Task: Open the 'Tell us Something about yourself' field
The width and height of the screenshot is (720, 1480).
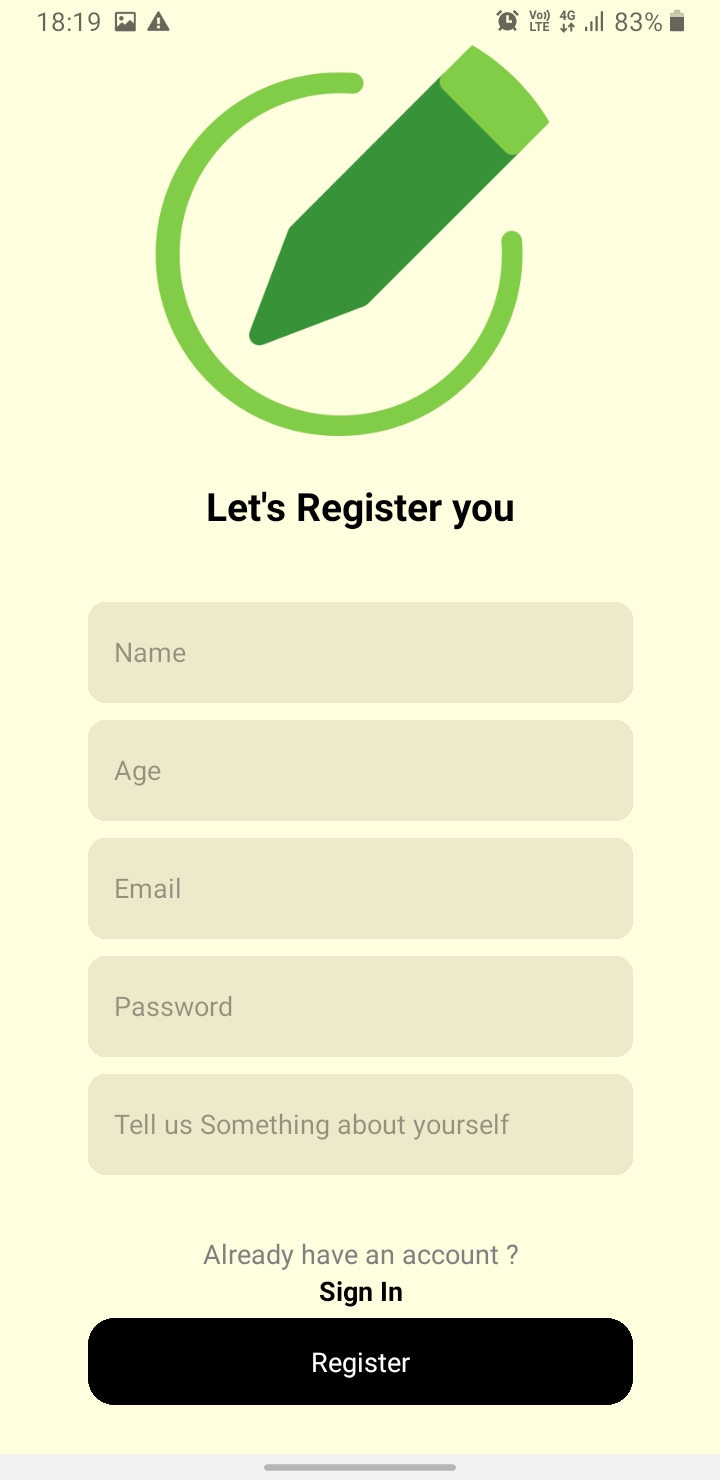Action: (x=360, y=1124)
